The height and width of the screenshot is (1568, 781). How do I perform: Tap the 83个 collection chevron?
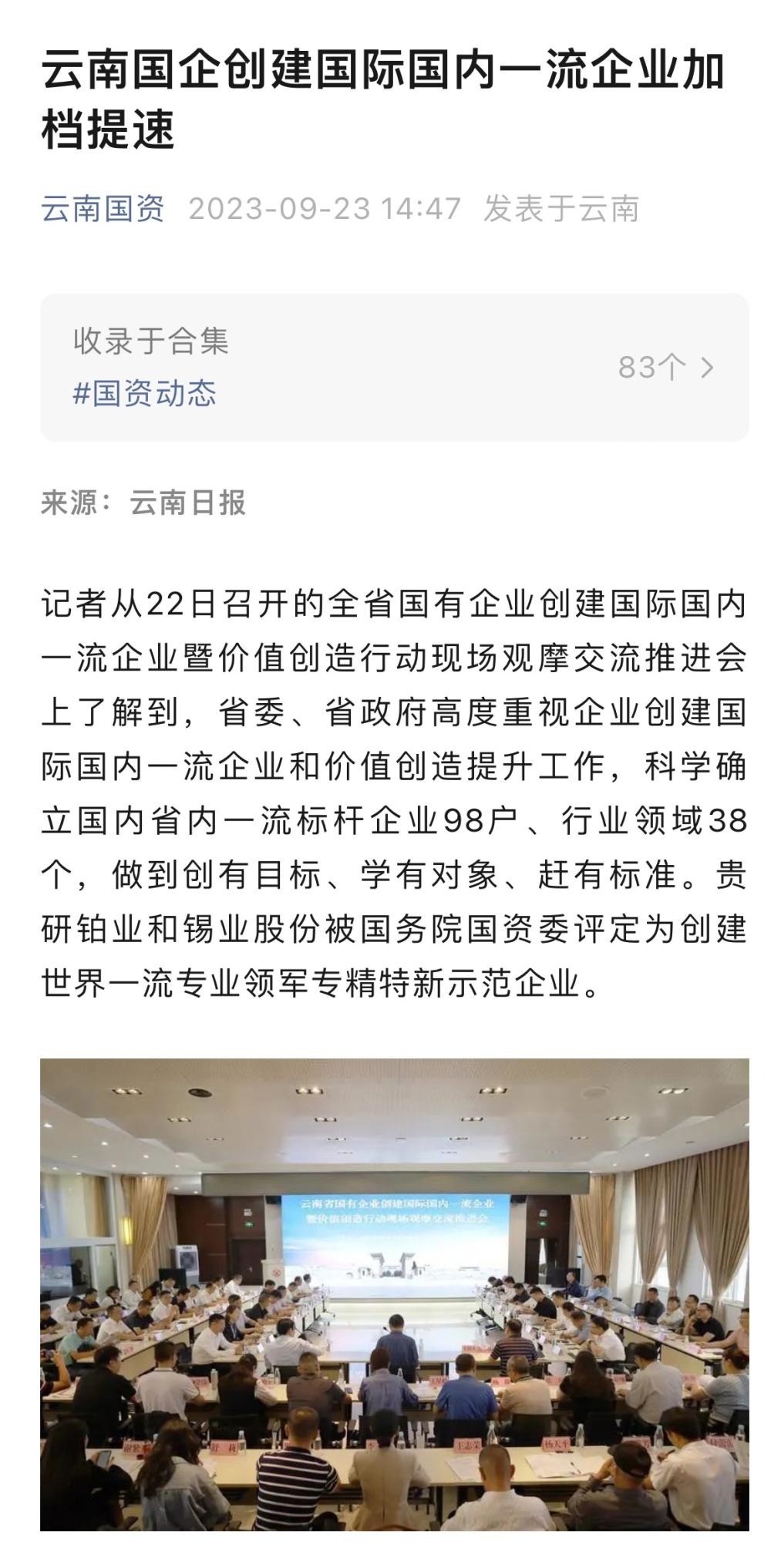tap(706, 368)
